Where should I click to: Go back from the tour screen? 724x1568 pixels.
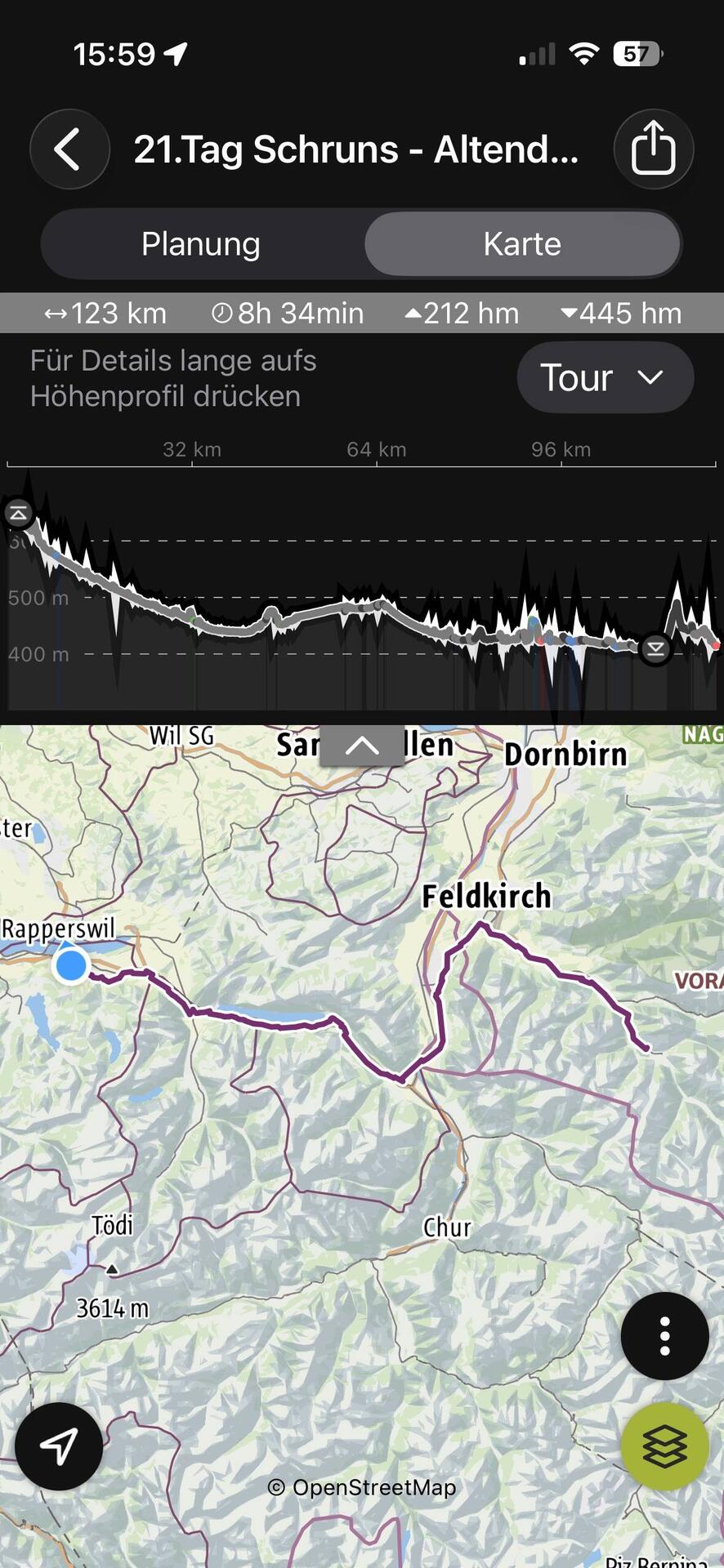pyautogui.click(x=69, y=149)
